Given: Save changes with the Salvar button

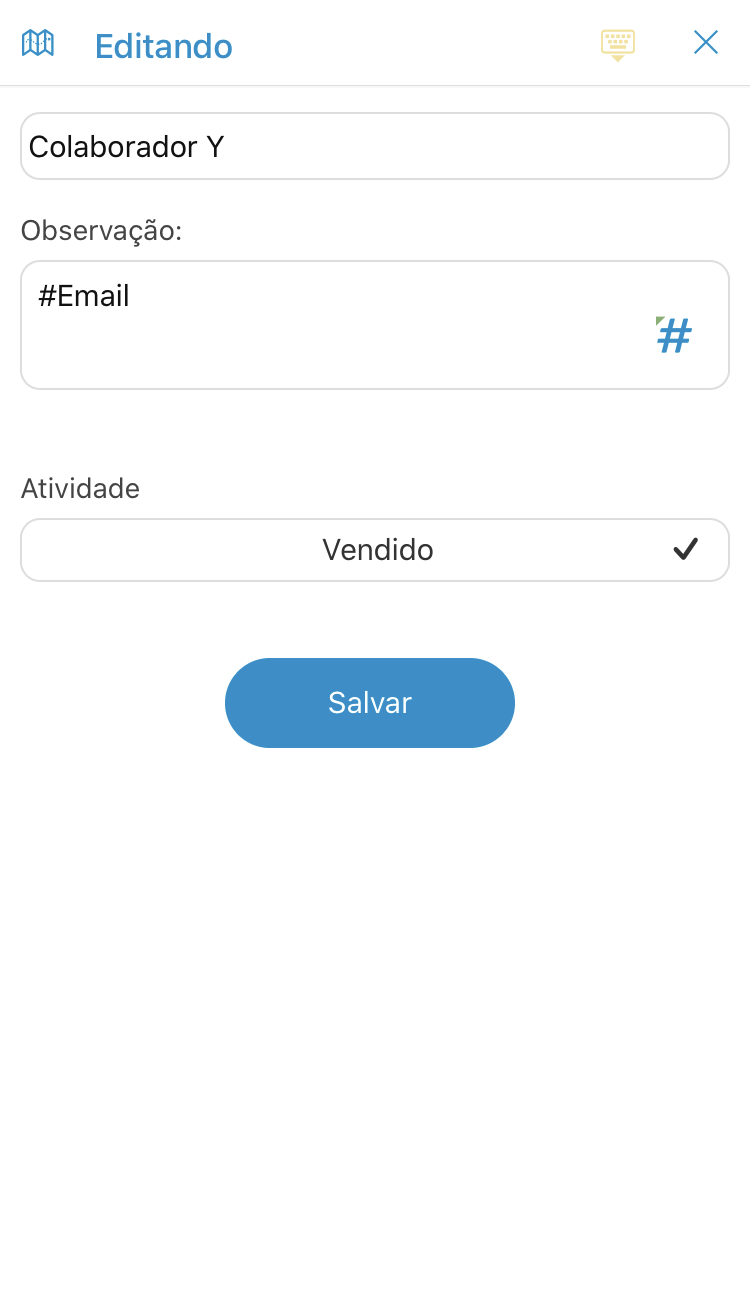Looking at the screenshot, I should (370, 703).
